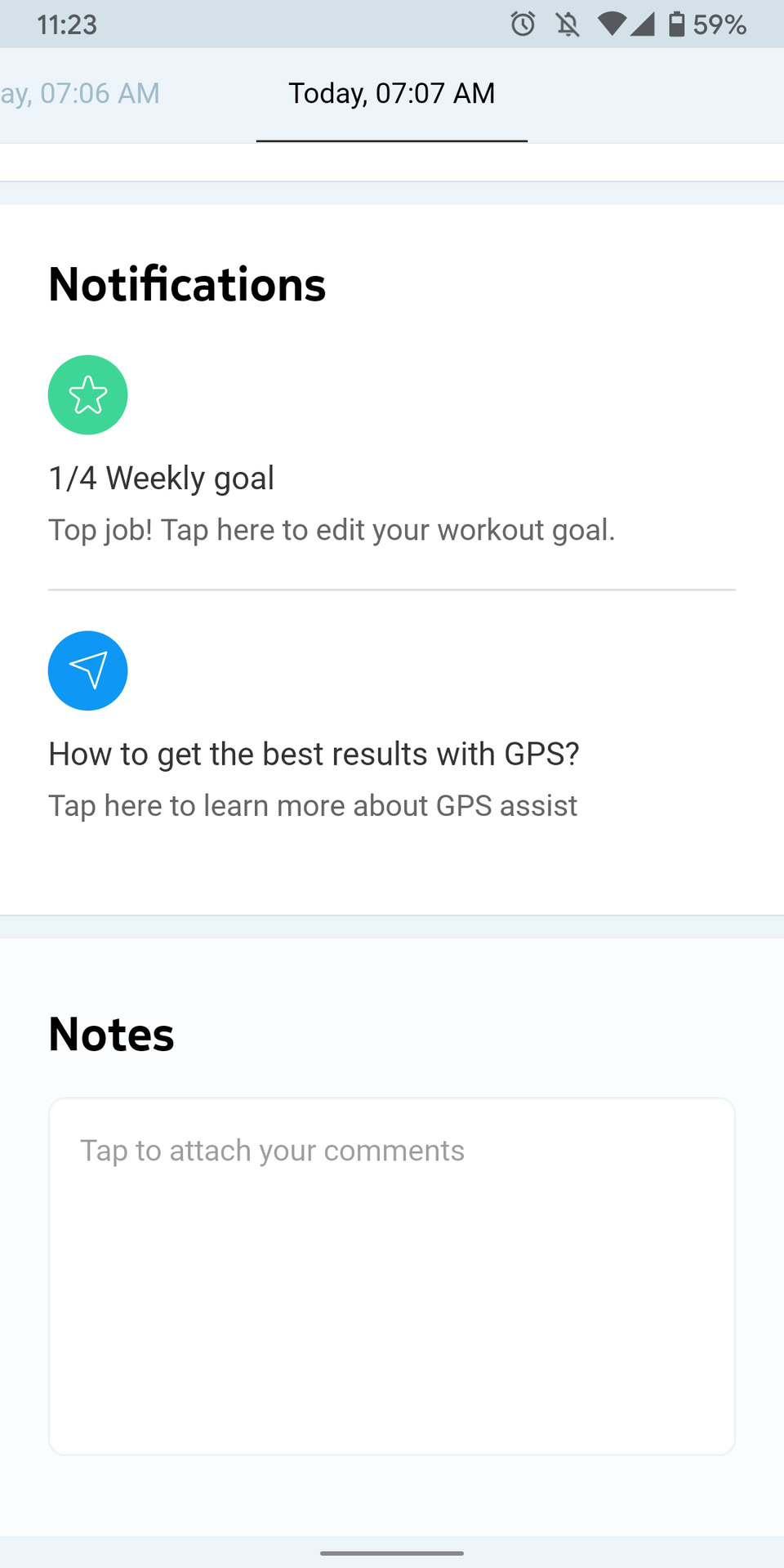
Task: Tap the Notes comments field
Action: click(392, 1276)
